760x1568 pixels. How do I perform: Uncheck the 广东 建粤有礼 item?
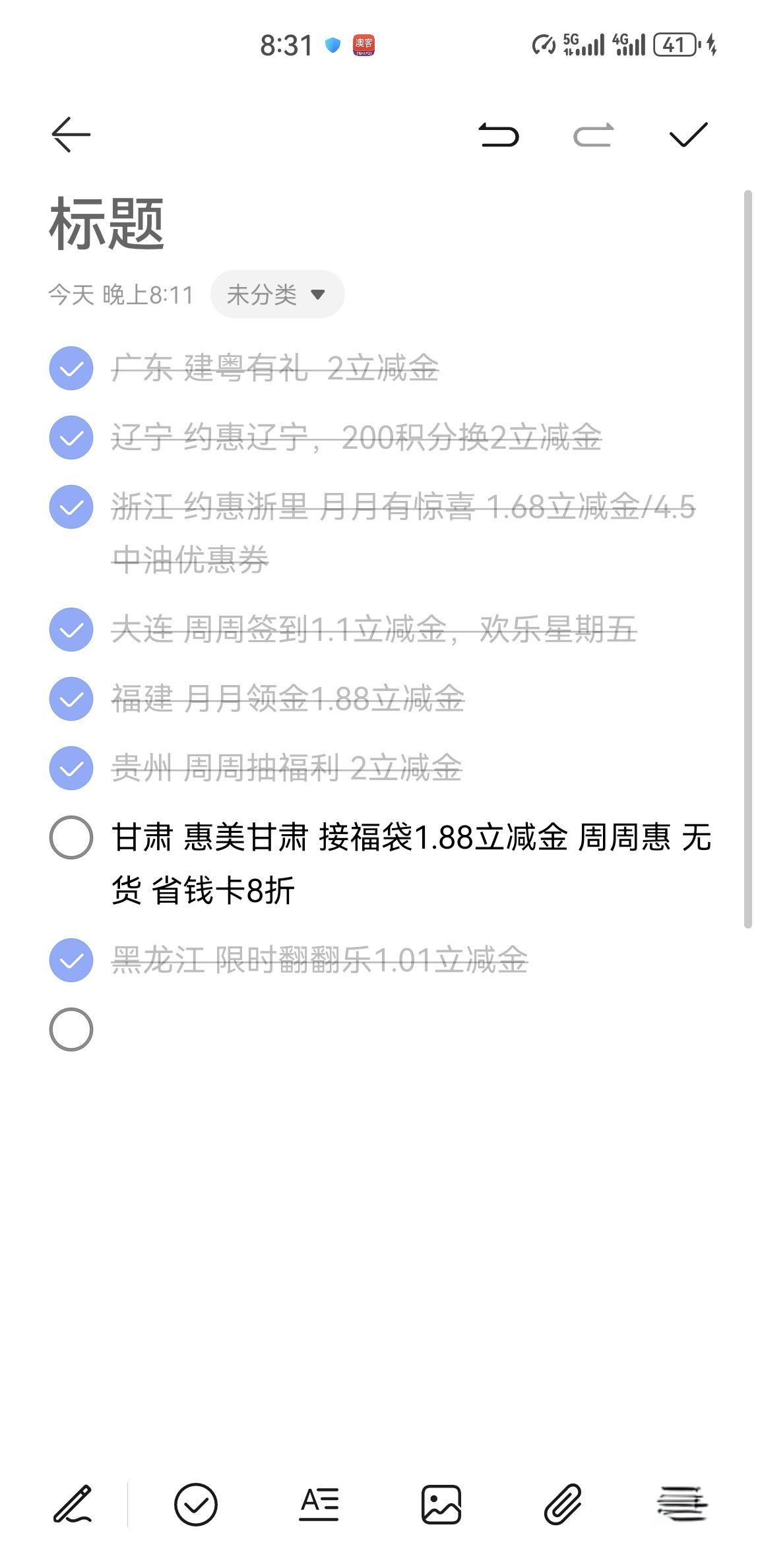point(71,368)
